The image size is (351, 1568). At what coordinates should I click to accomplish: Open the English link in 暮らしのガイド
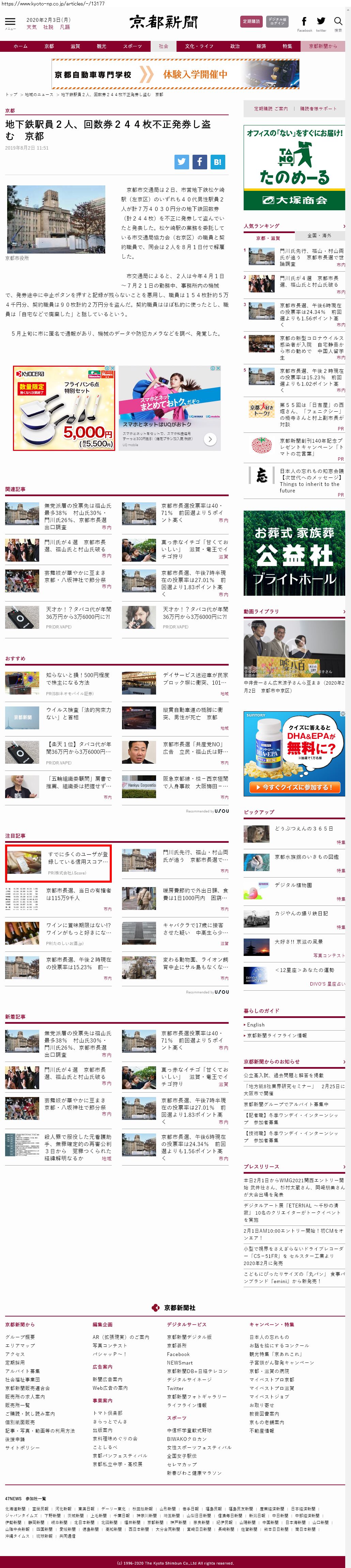[256, 1025]
